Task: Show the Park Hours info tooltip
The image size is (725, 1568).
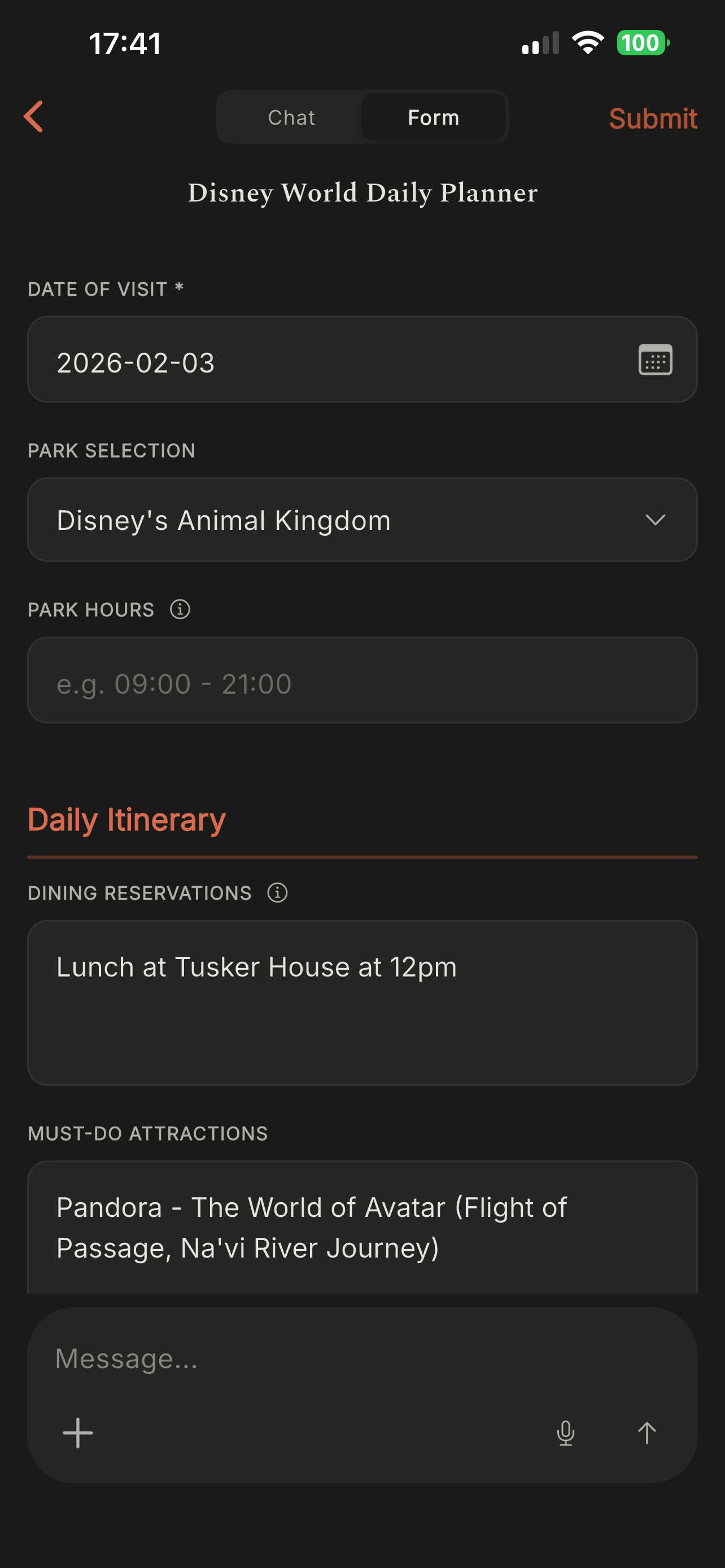Action: click(180, 609)
